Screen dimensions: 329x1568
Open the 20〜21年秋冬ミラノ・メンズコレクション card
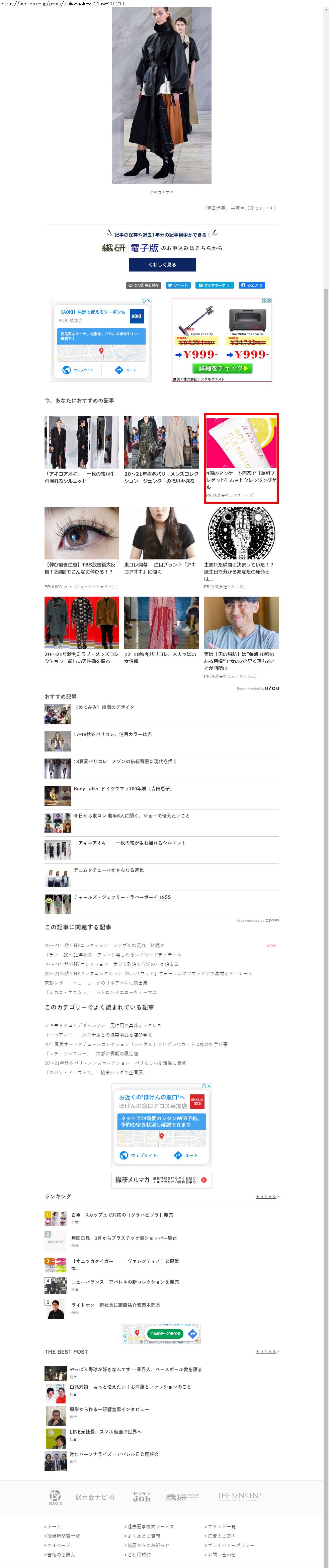[81, 630]
